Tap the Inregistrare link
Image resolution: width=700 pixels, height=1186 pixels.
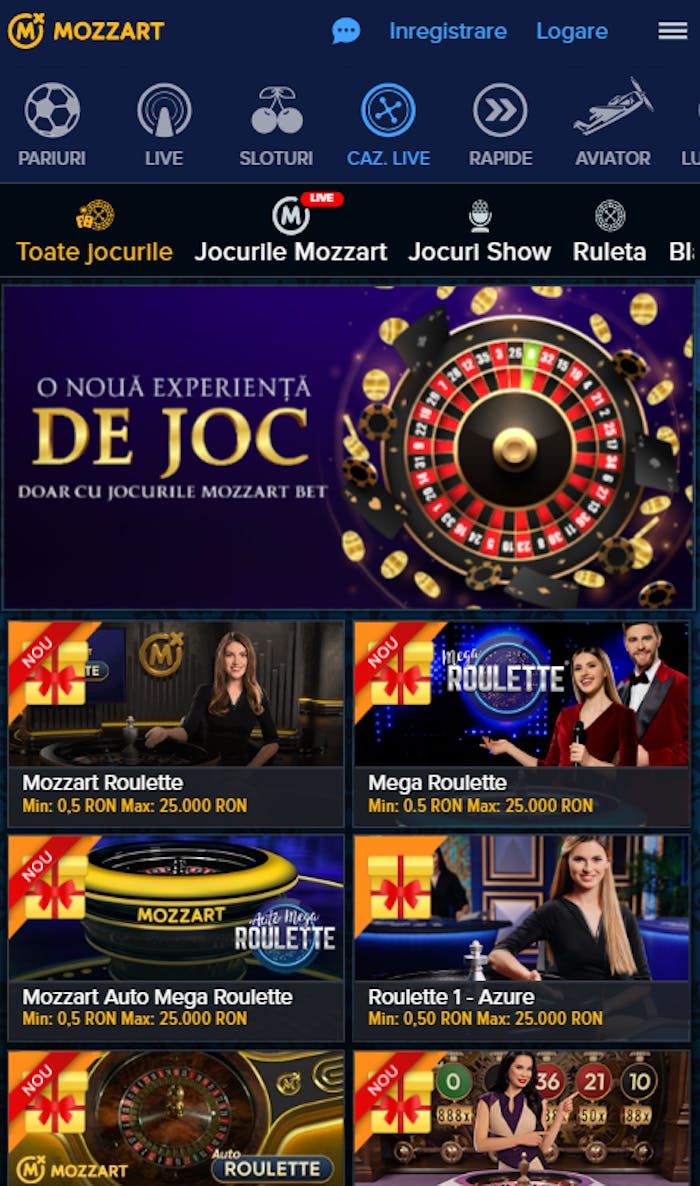tap(448, 31)
